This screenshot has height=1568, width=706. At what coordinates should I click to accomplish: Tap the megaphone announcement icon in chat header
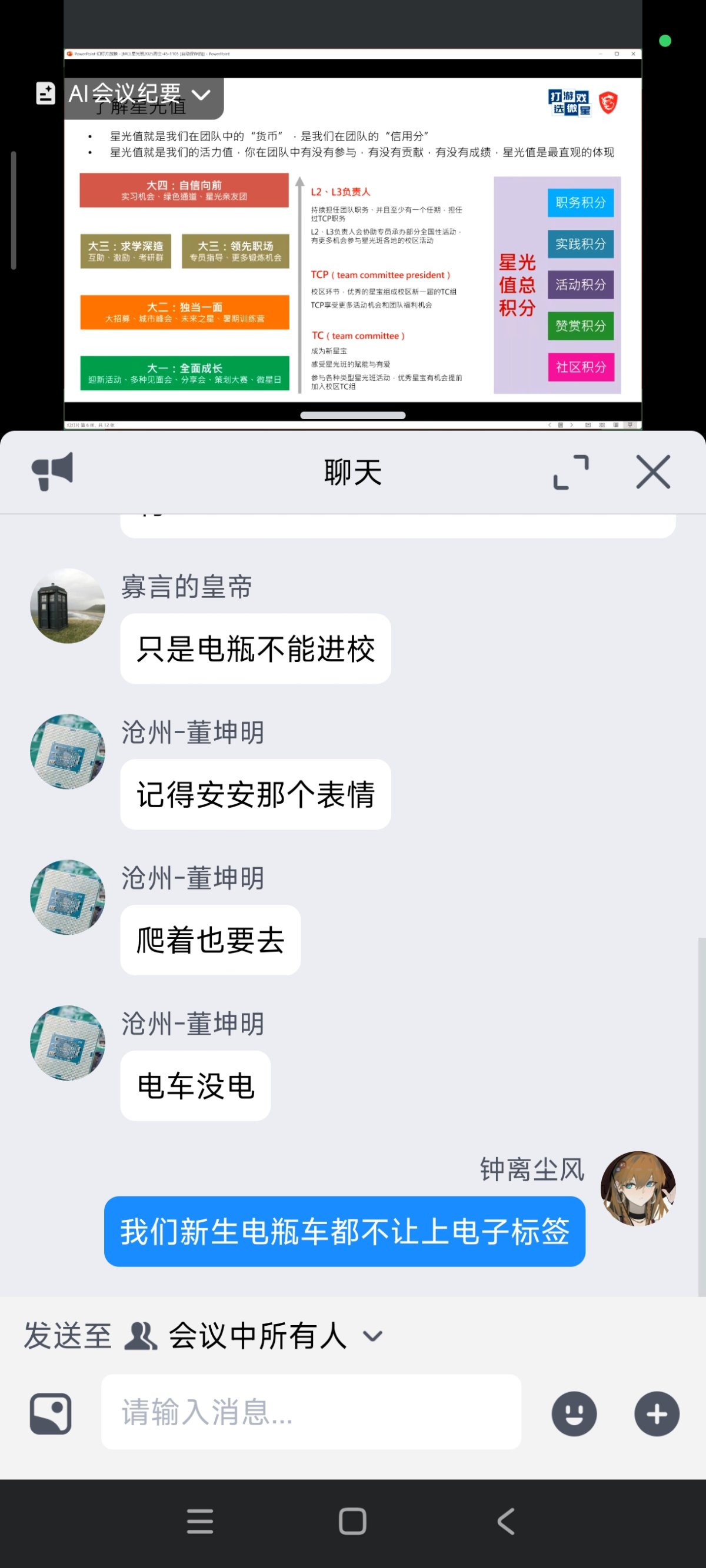pyautogui.click(x=52, y=472)
